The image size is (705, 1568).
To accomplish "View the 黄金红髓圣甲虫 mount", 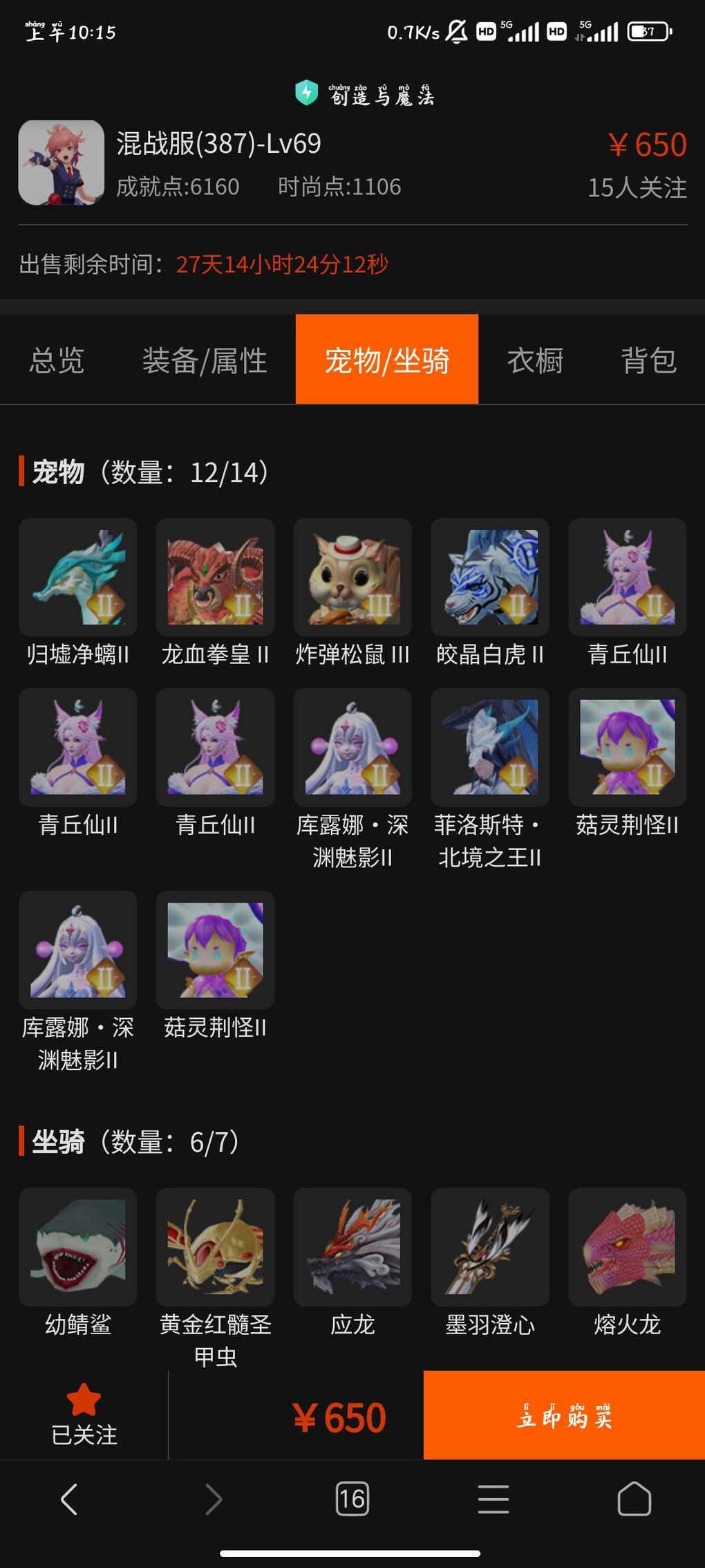I will (215, 1247).
